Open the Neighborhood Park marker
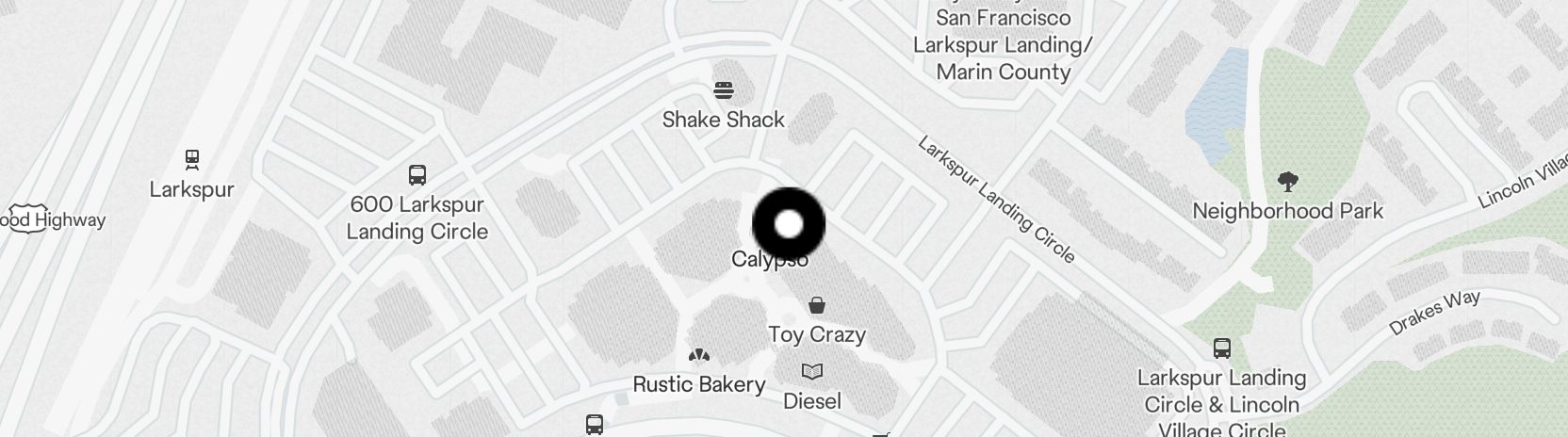The height and width of the screenshot is (437, 1568). 1287,182
